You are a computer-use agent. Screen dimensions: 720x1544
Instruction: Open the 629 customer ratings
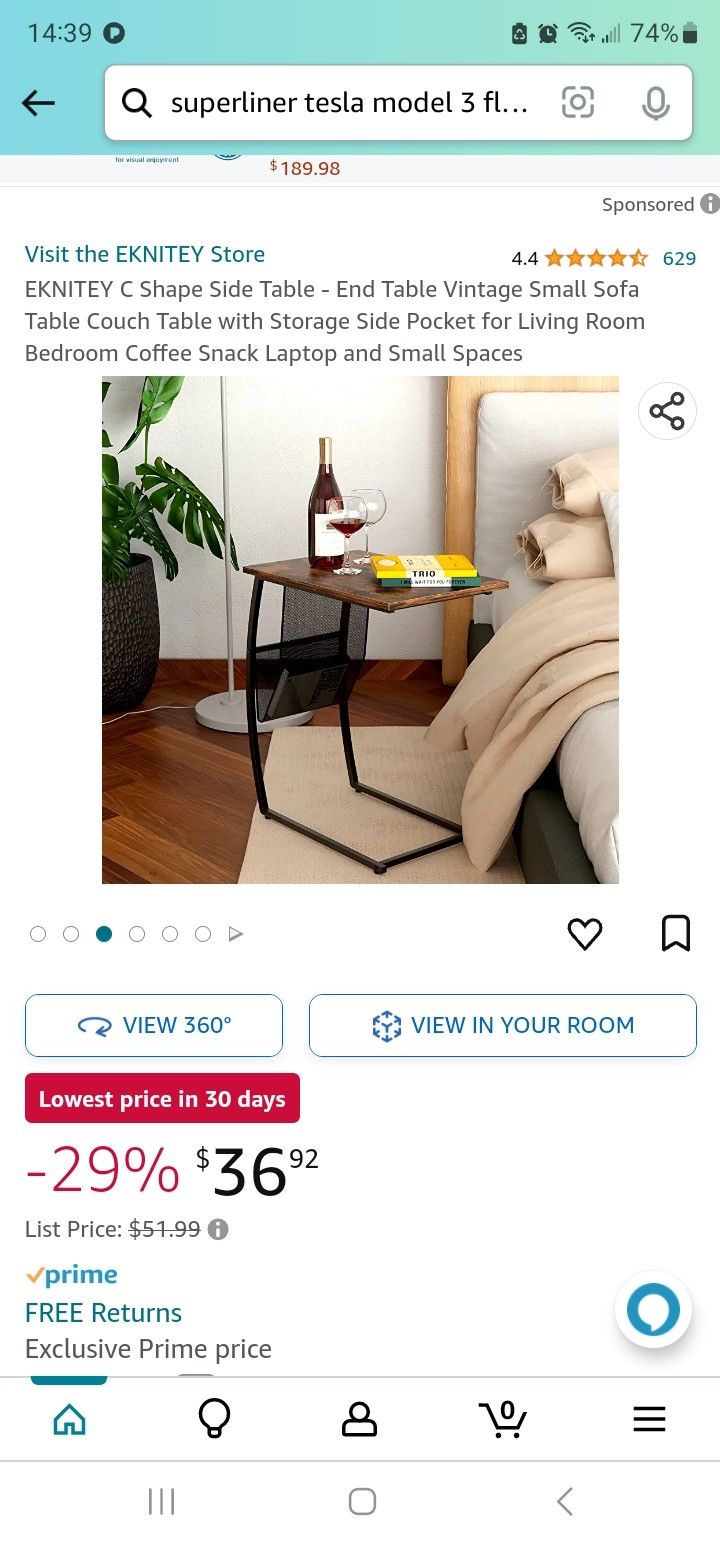(679, 258)
